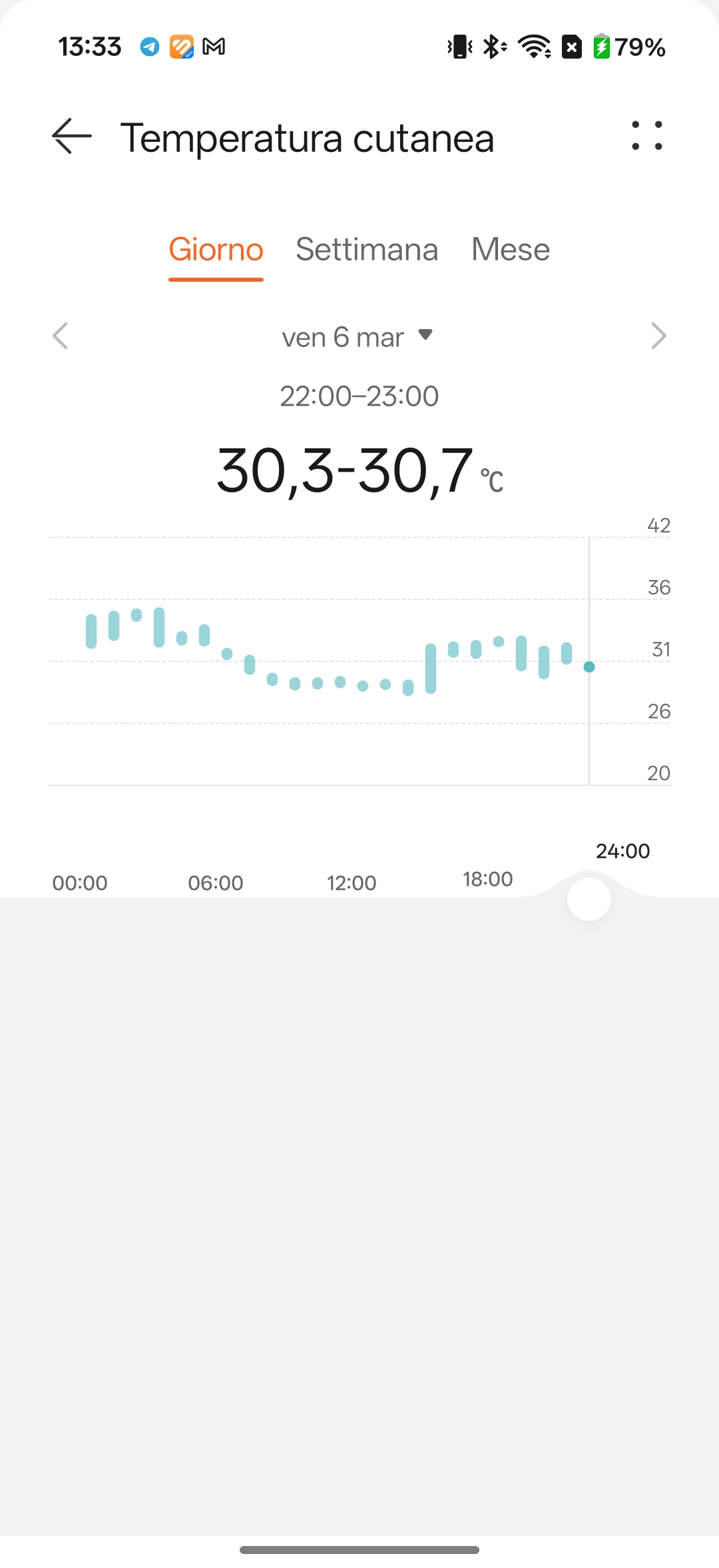The height and width of the screenshot is (1568, 719).
Task: Go back from Temperatura cutanea
Action: click(x=72, y=137)
